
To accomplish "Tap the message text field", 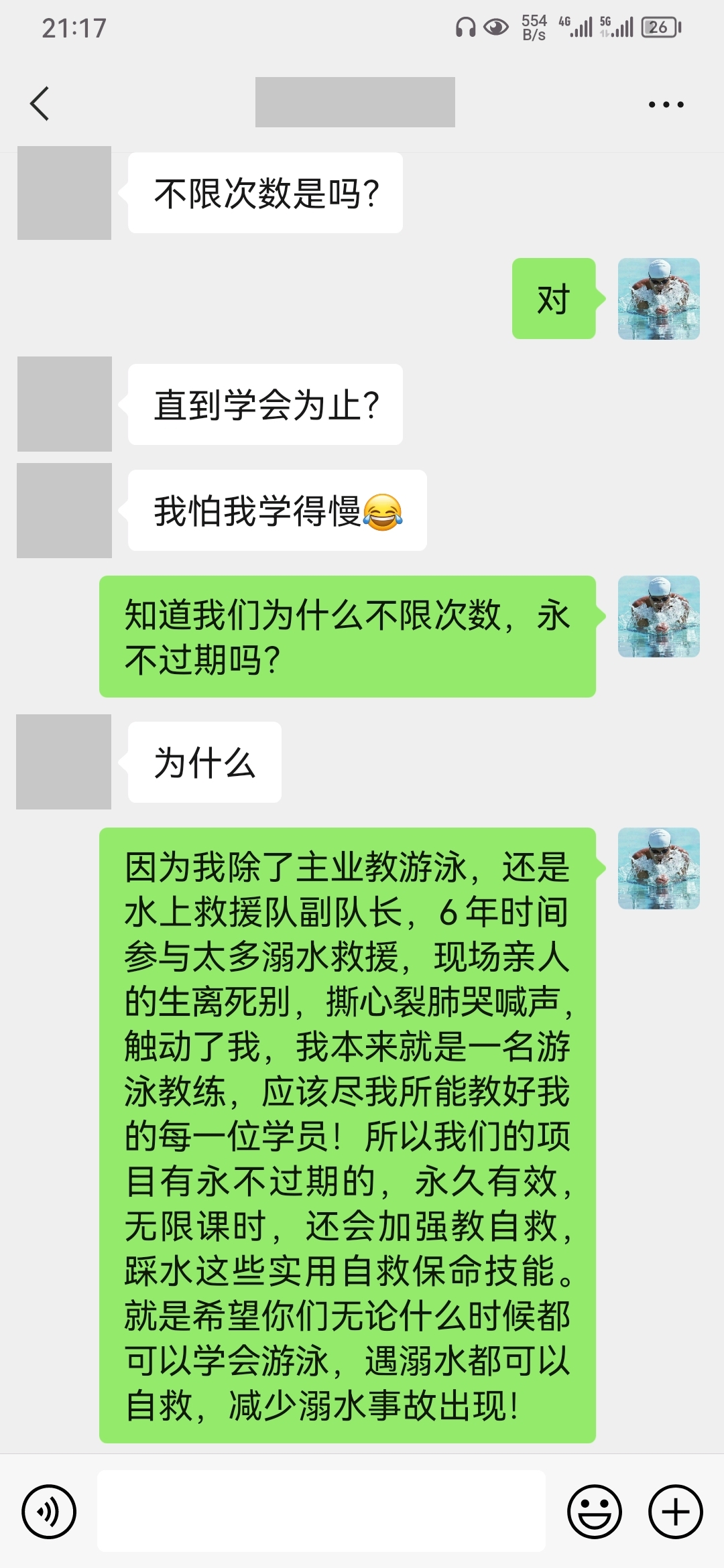I will point(322,1511).
